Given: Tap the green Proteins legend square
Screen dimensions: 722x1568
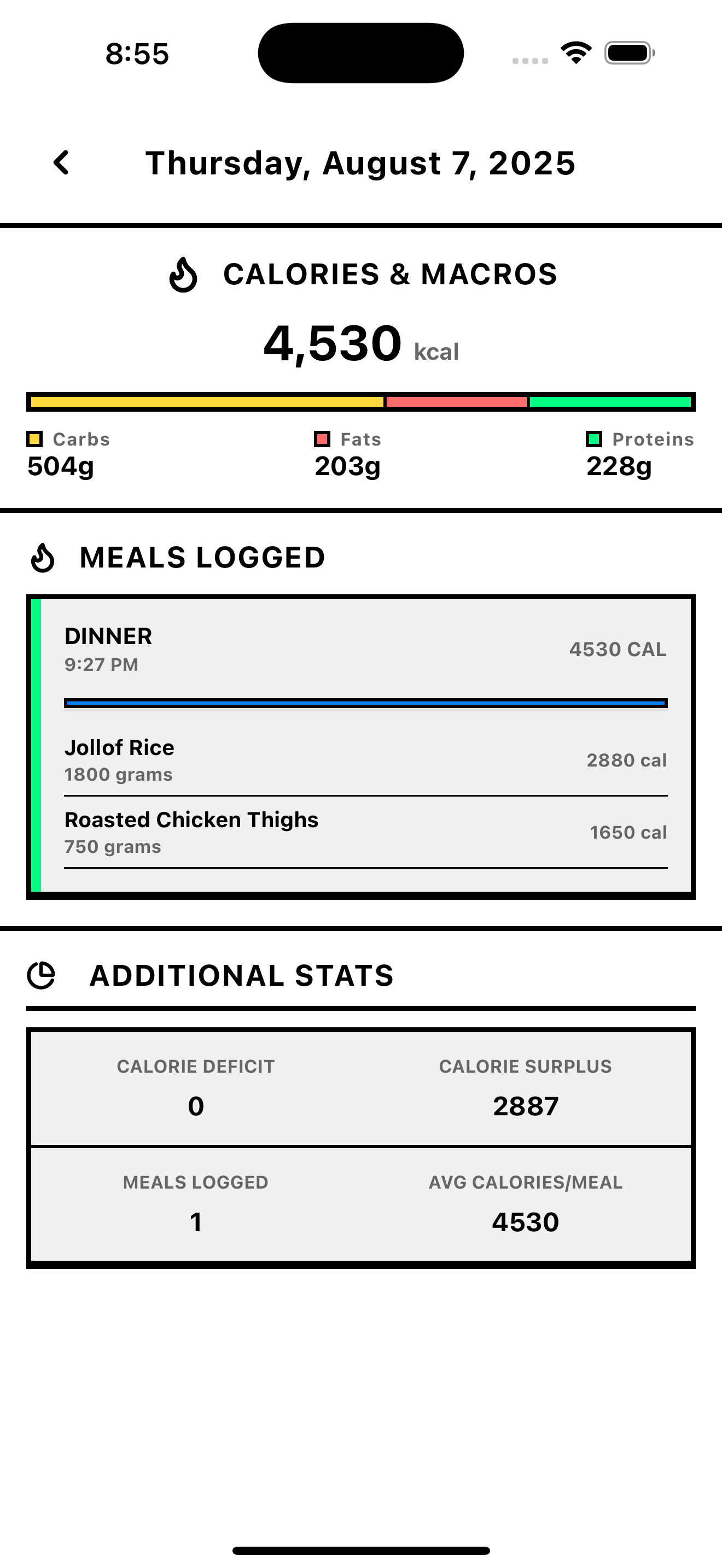Looking at the screenshot, I should point(595,439).
